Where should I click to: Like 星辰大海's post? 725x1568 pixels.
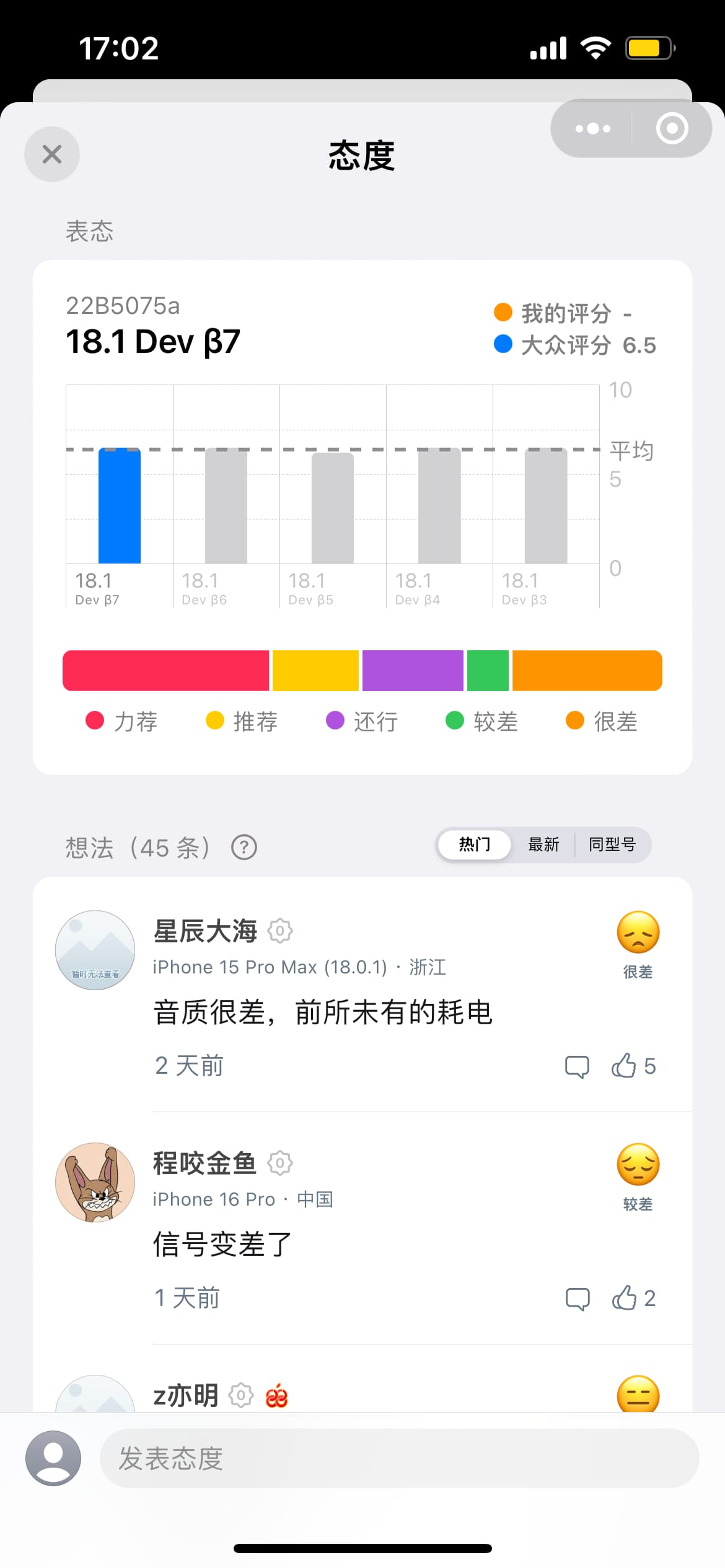[633, 1066]
